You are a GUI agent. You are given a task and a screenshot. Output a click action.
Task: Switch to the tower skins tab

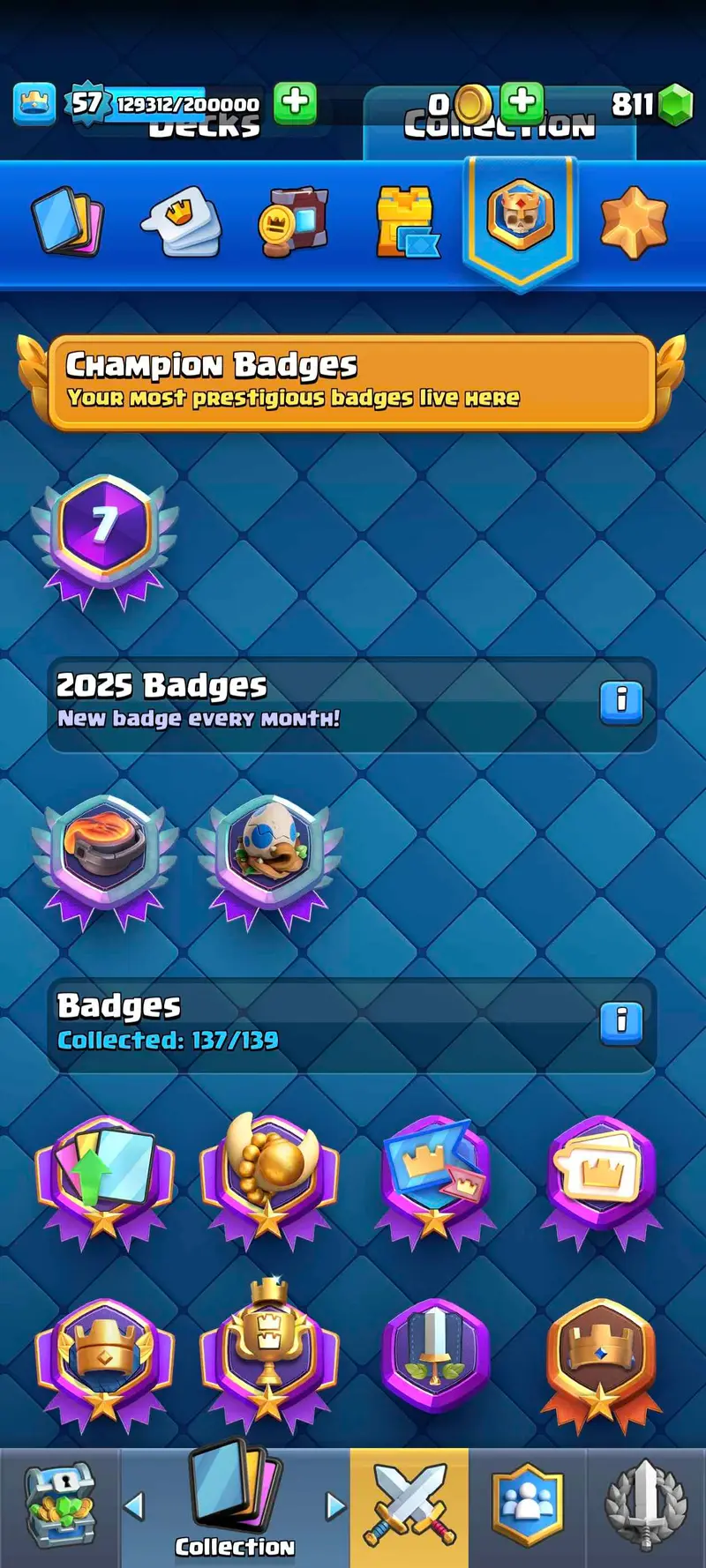click(406, 222)
